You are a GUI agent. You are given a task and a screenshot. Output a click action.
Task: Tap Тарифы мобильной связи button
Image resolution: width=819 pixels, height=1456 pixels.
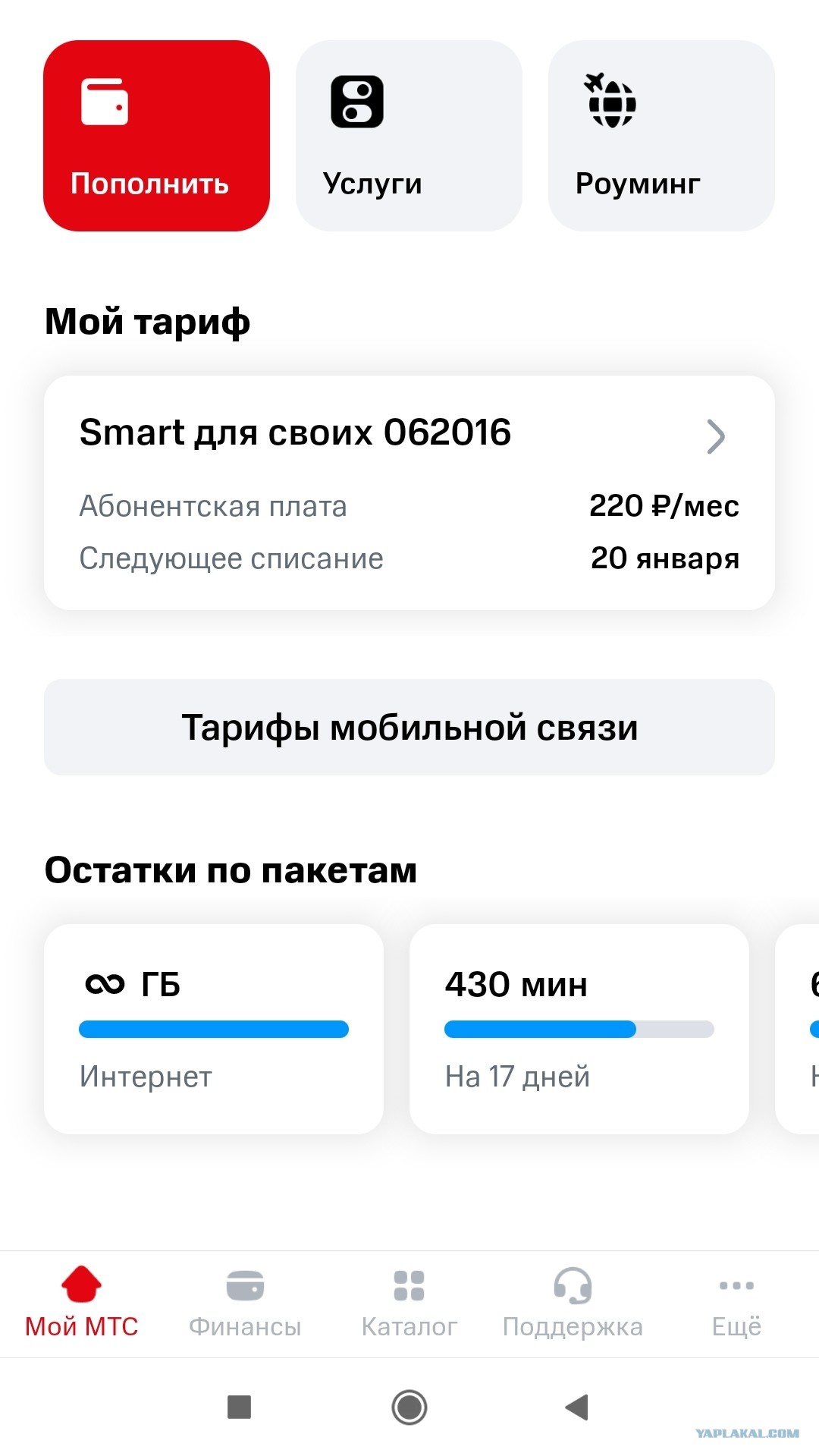(x=409, y=727)
